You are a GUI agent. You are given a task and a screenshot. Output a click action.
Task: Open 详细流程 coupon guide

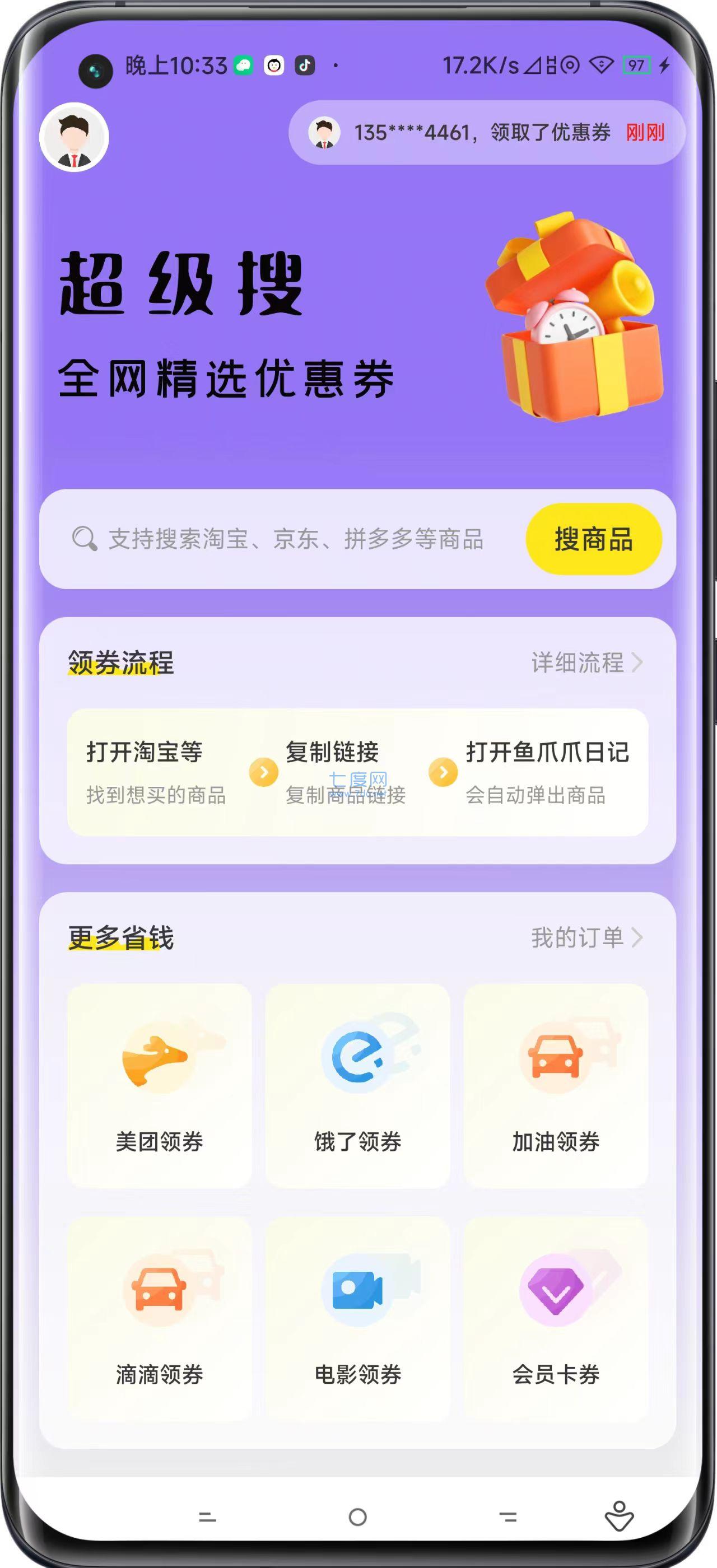coord(586,662)
